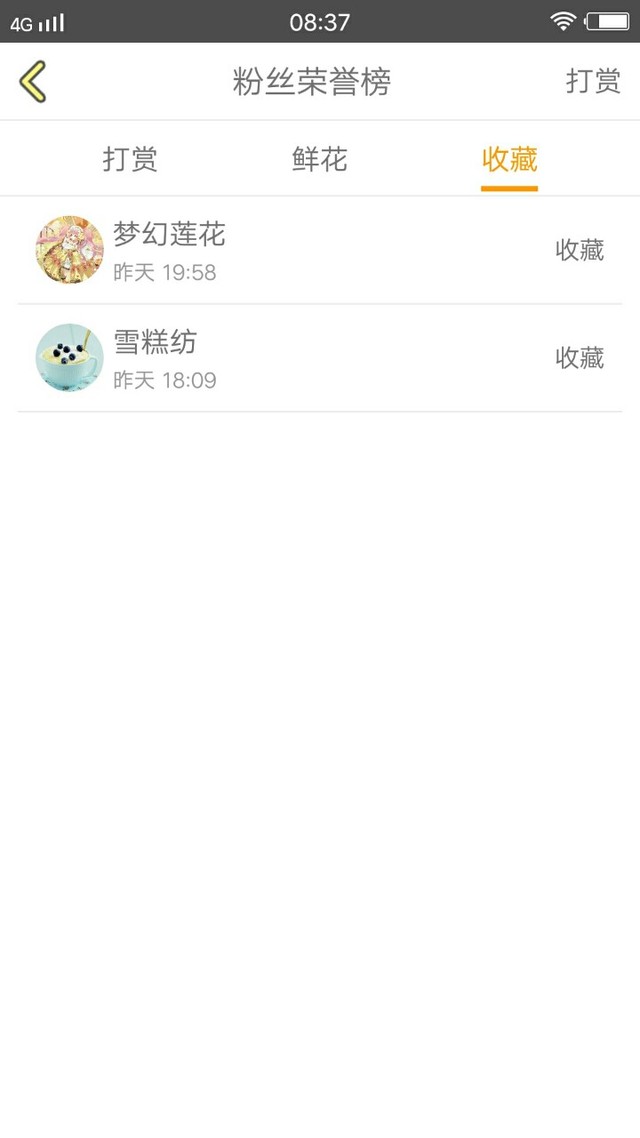This screenshot has width=640, height=1138.
Task: Tap 打赏 in the top bar
Action: coord(593,81)
